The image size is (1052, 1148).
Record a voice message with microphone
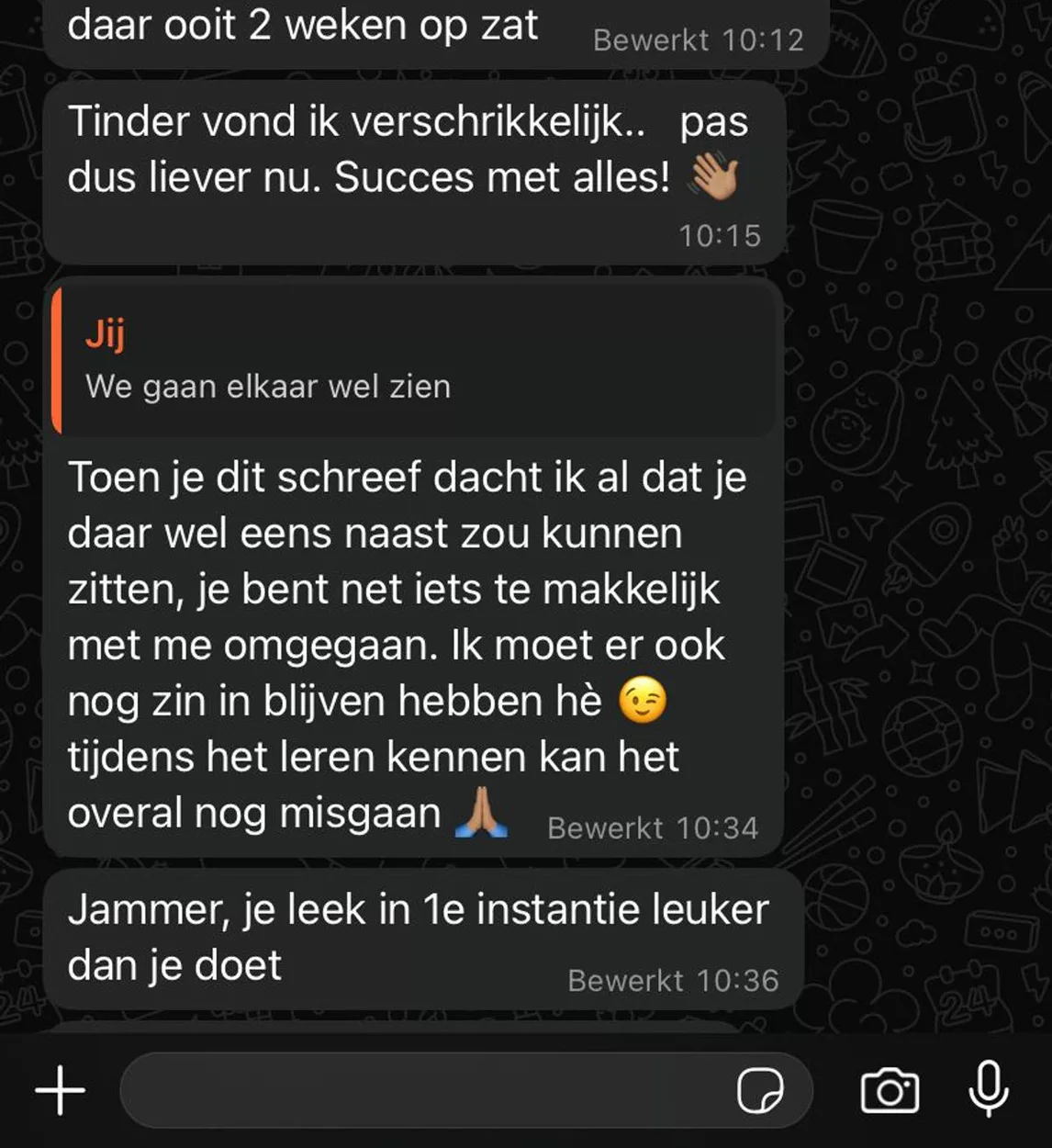pyautogui.click(x=989, y=1088)
